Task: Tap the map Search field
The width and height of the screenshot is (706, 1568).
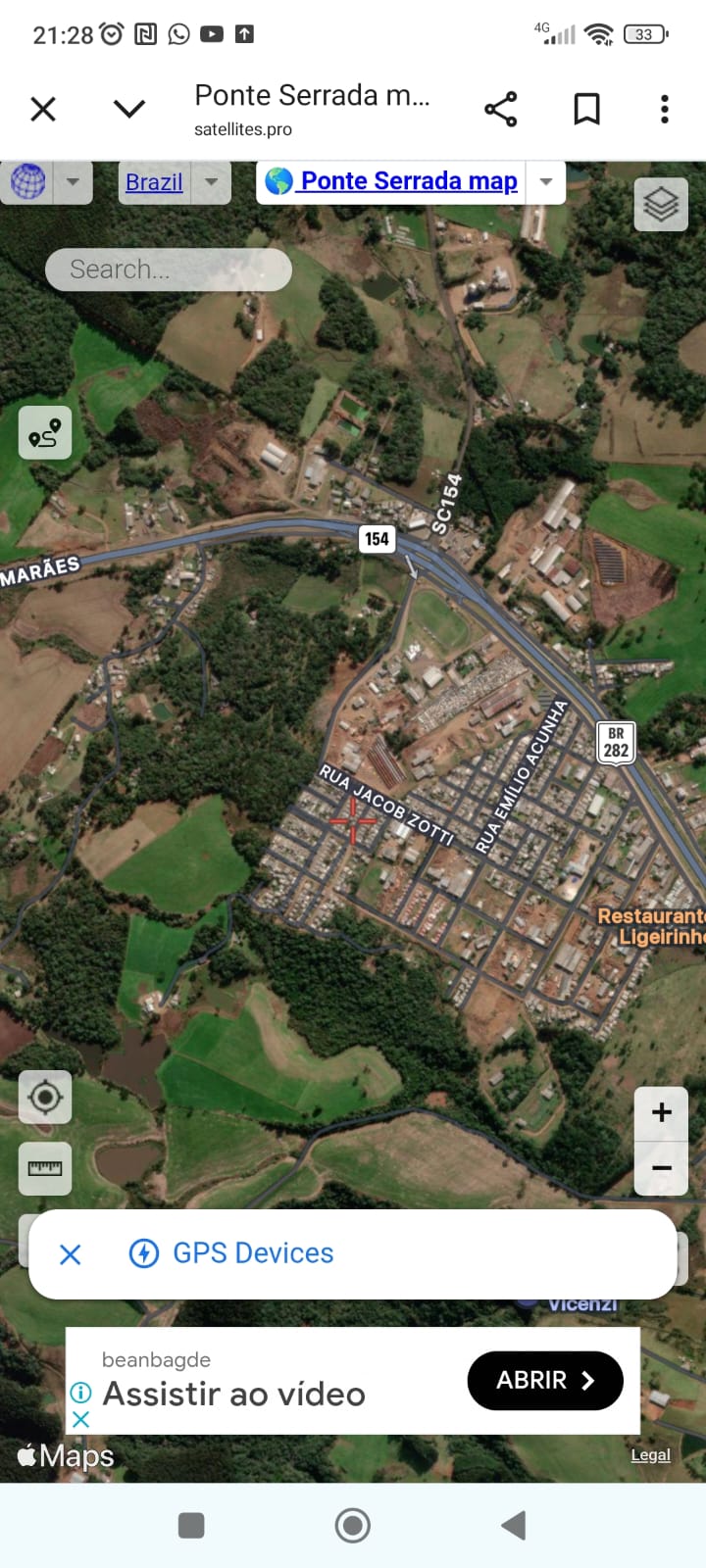Action: [169, 269]
